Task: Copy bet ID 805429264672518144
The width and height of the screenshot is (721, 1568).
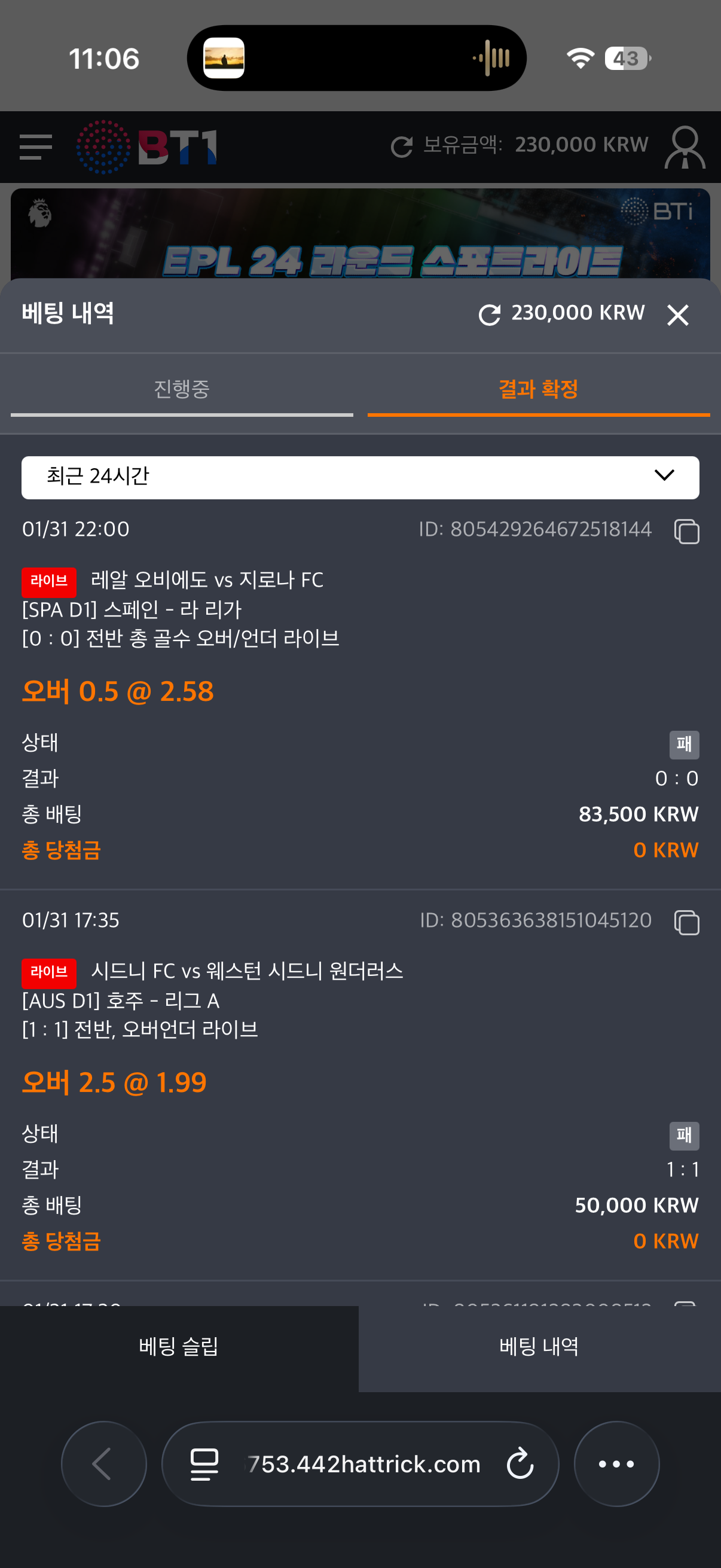Action: (x=686, y=531)
